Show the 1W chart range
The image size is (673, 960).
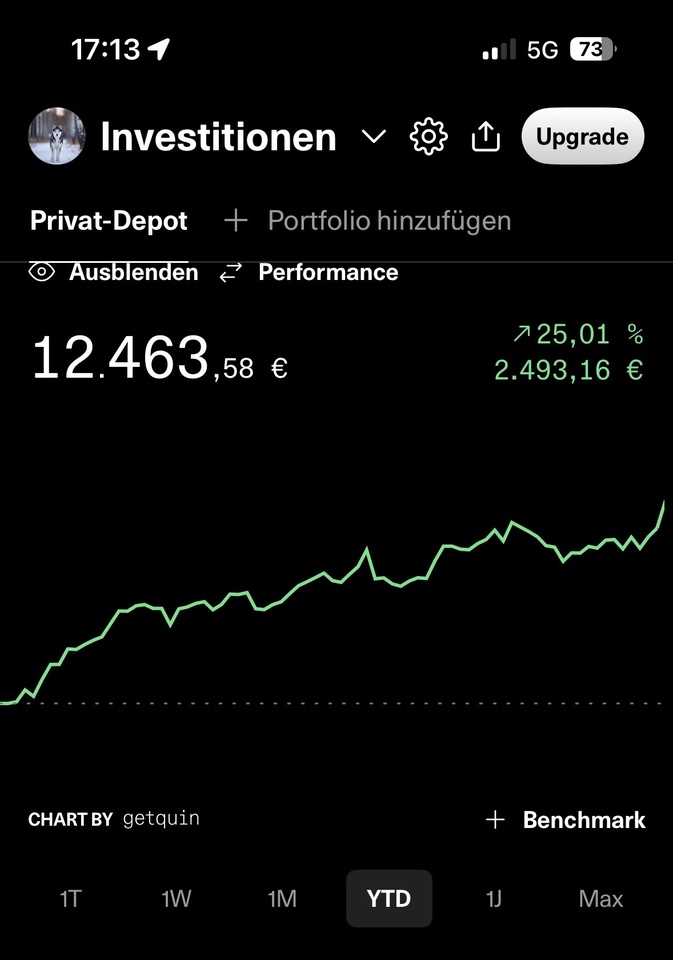click(x=176, y=899)
